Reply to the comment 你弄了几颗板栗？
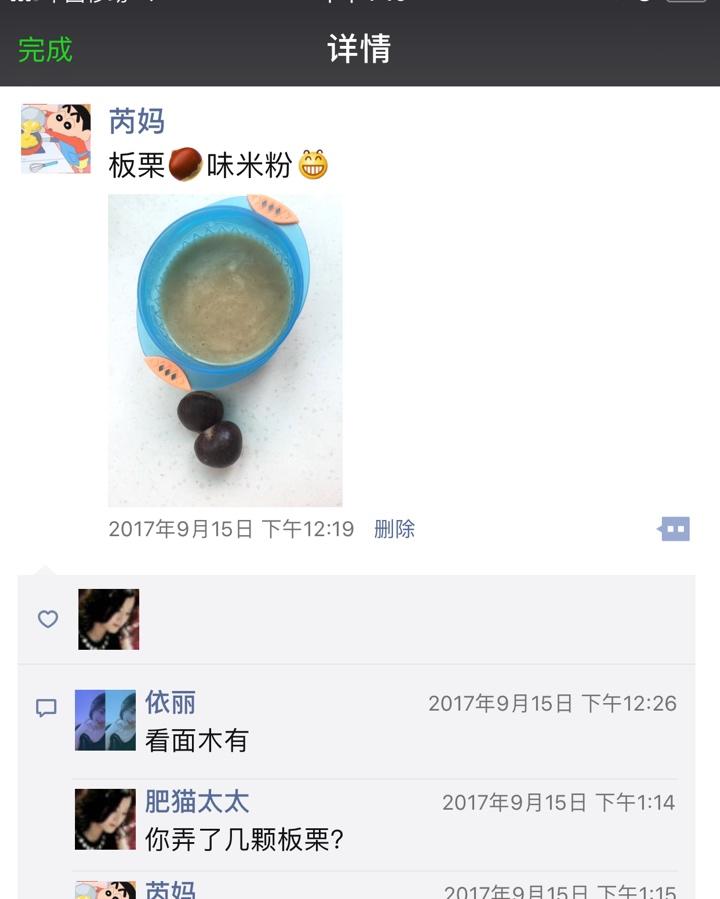 pos(245,839)
